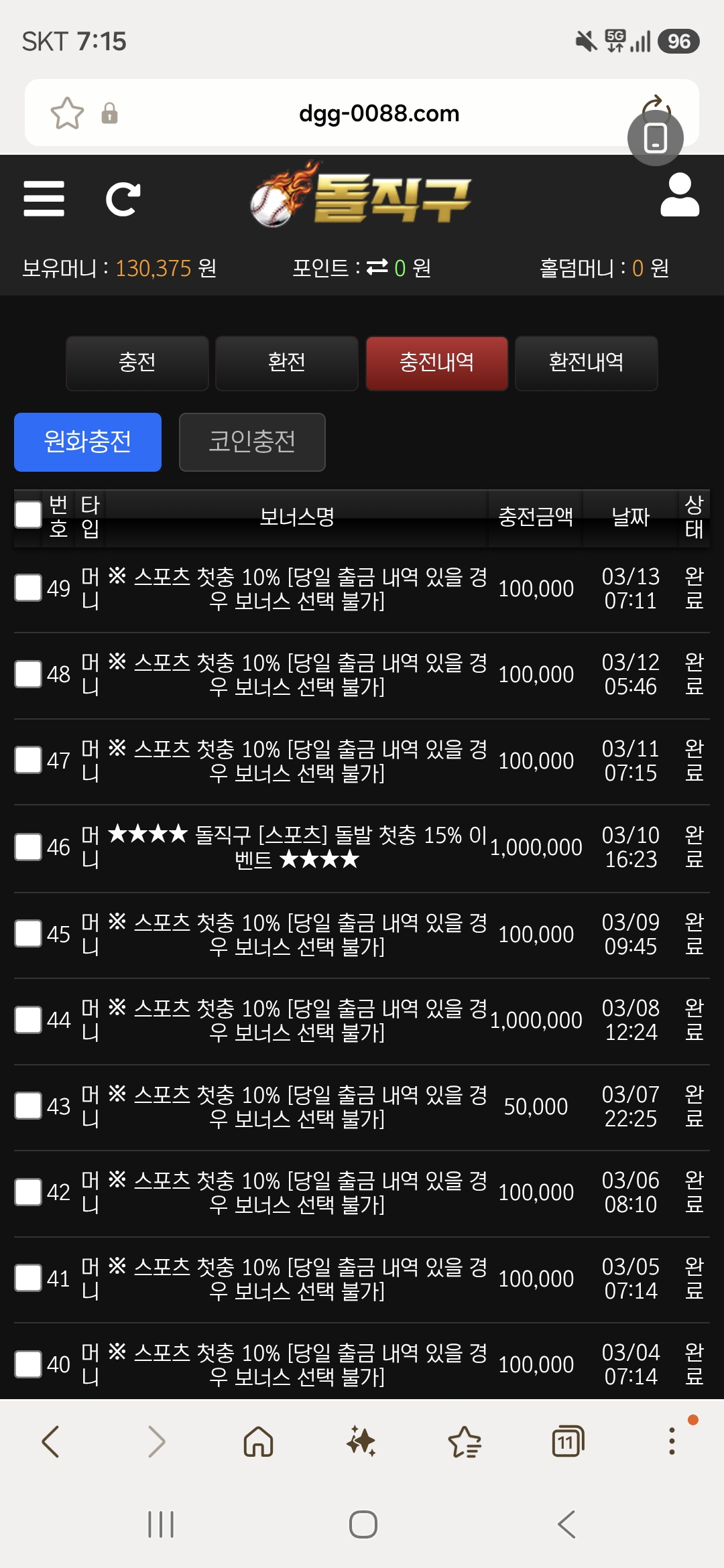Open the browser three-dot menu

(x=672, y=1441)
